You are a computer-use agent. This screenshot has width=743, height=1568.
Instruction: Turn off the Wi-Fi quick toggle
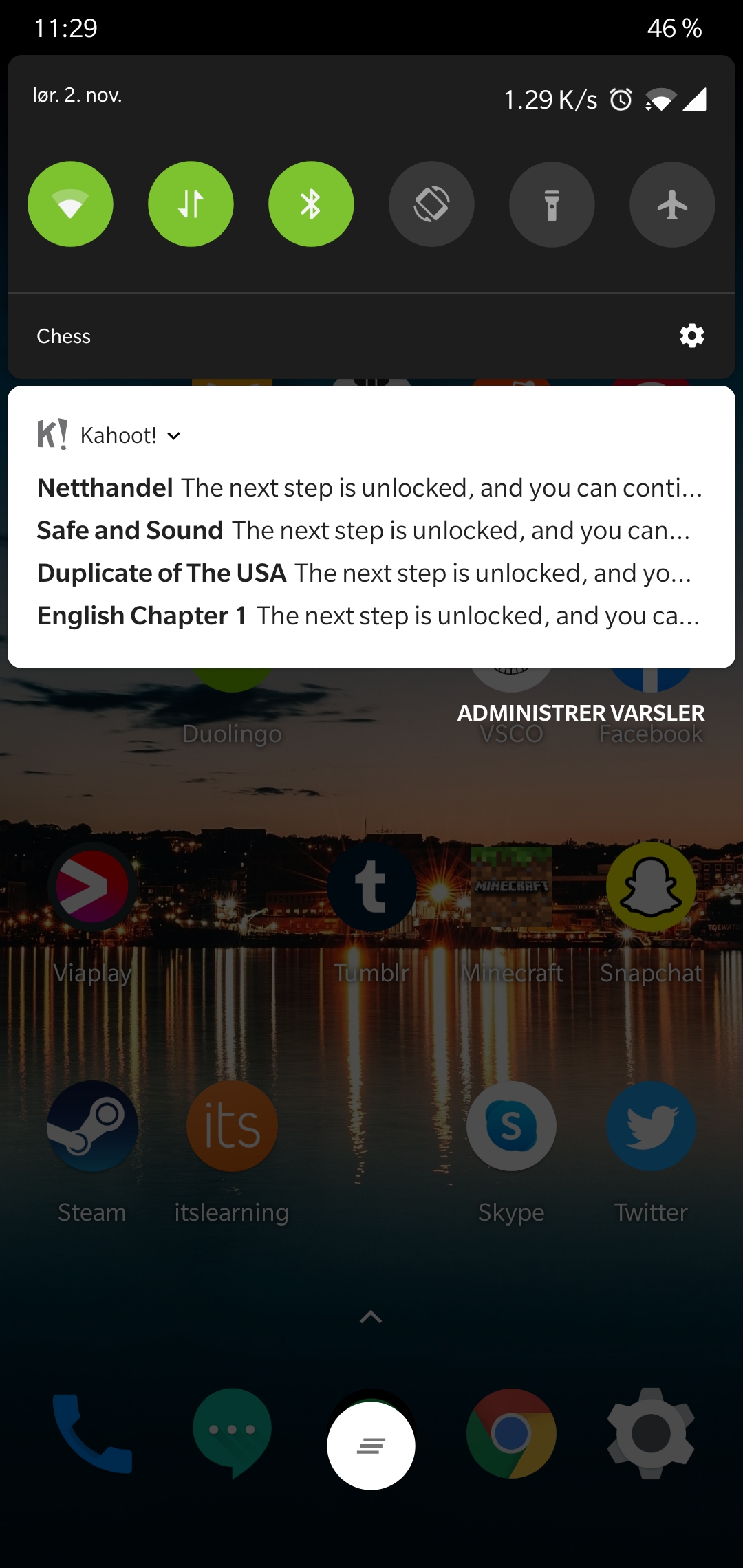pyautogui.click(x=70, y=204)
